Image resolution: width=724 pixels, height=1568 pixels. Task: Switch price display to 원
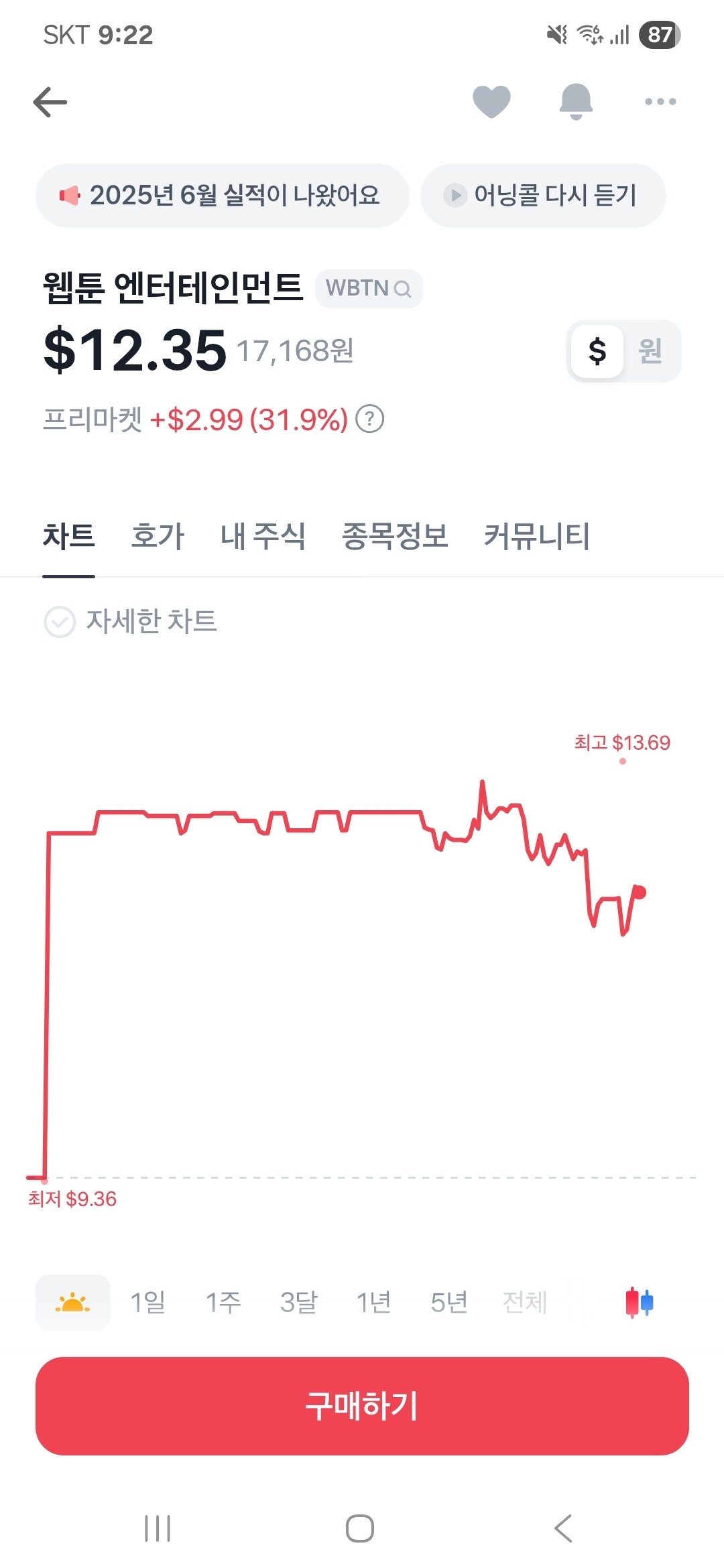click(x=650, y=351)
